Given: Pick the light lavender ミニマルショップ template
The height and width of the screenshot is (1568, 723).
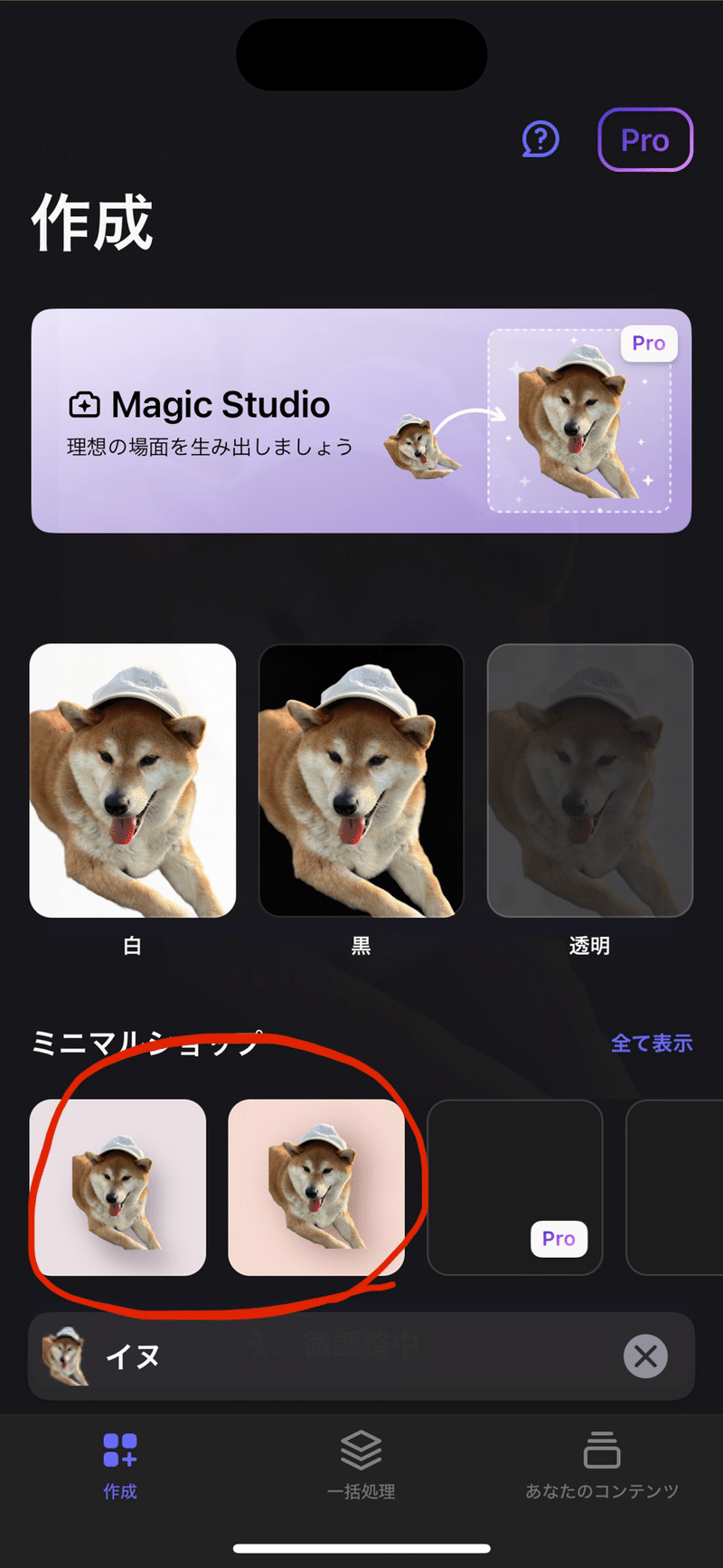Looking at the screenshot, I should [117, 1187].
